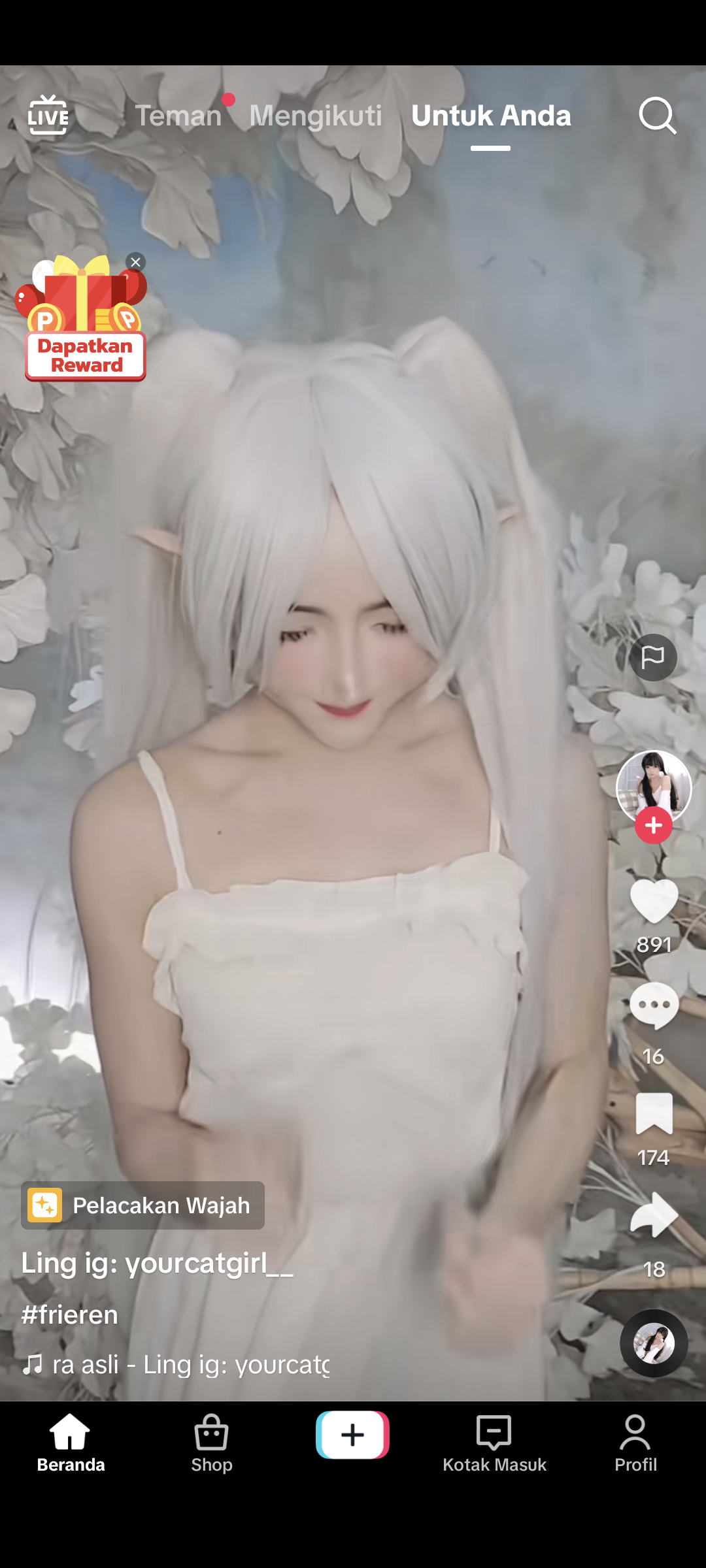Viewport: 706px width, 1568px height.
Task: Switch to the Mengikuti tab
Action: [315, 116]
